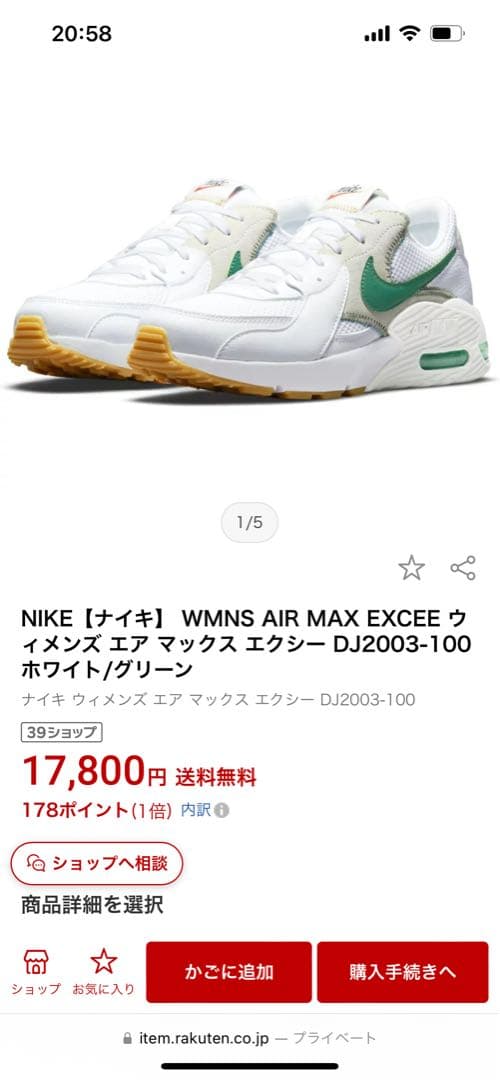This screenshot has height=1080, width=500.
Task: Tap the star icon to favorite this product
Action: point(411,568)
